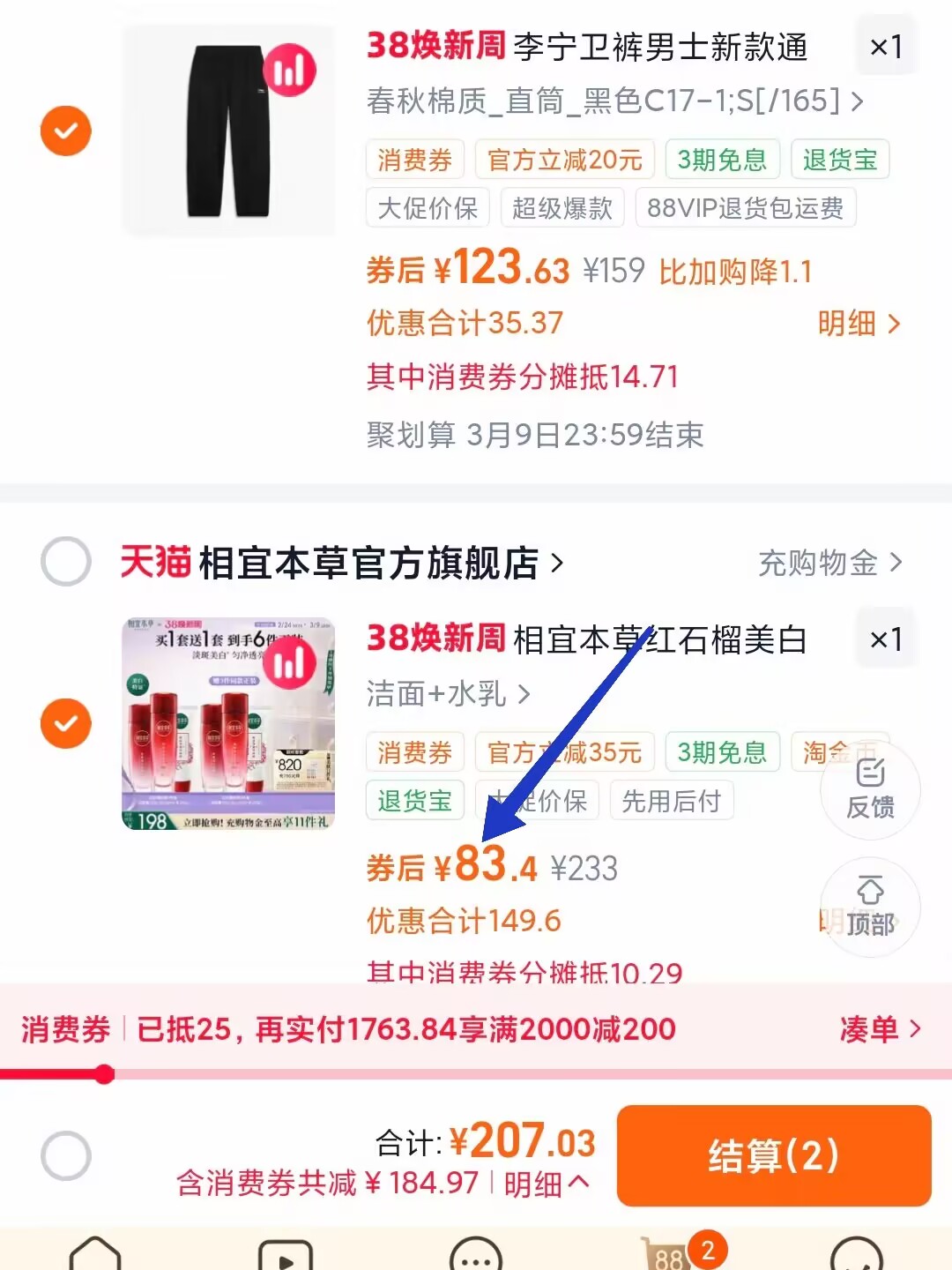Viewport: 952px width, 1270px height.
Task: Go to the home tab
Action: tap(95, 1252)
